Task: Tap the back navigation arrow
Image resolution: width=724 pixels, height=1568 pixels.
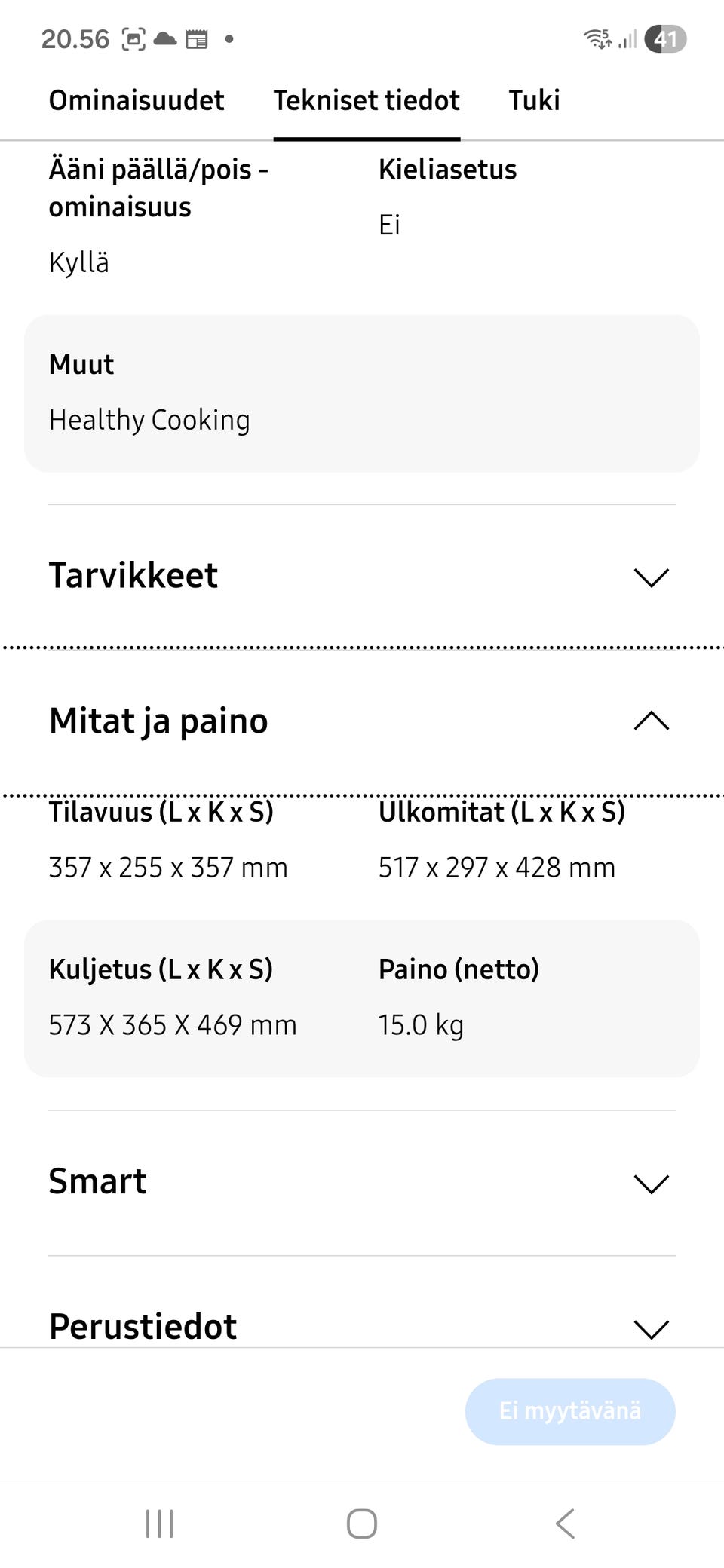Action: (564, 1522)
